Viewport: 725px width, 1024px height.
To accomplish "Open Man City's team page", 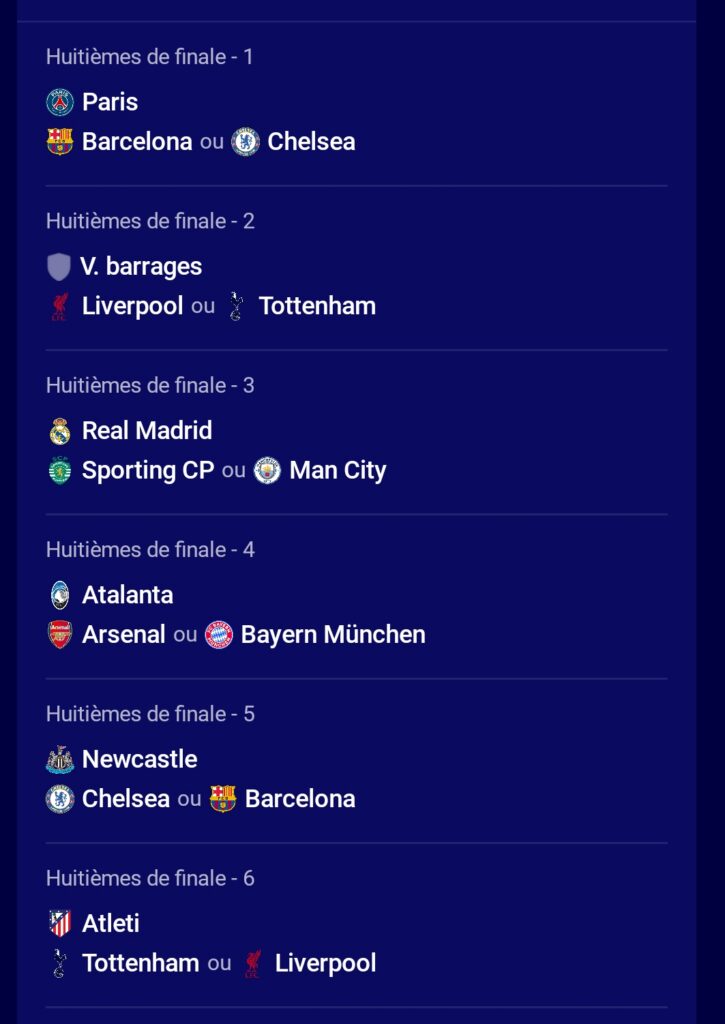I will (336, 471).
